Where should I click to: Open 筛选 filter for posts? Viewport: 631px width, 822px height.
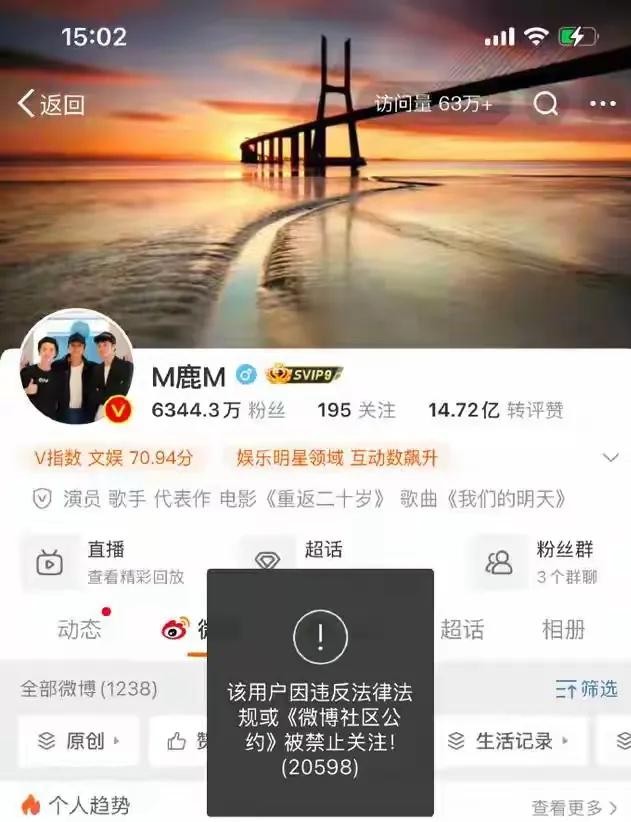[x=586, y=689]
